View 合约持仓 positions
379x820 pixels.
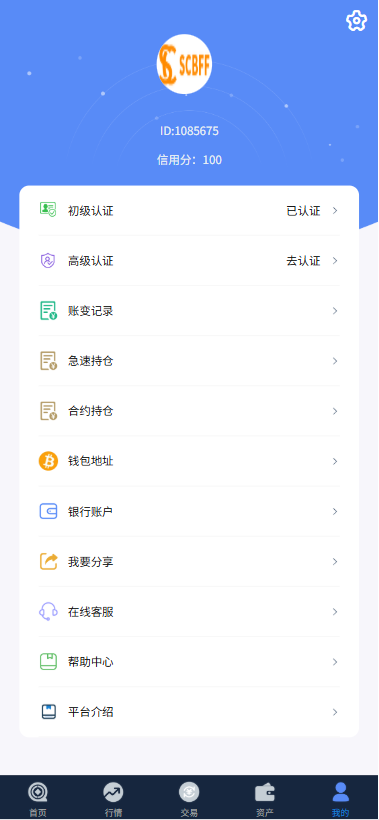pyautogui.click(x=189, y=412)
